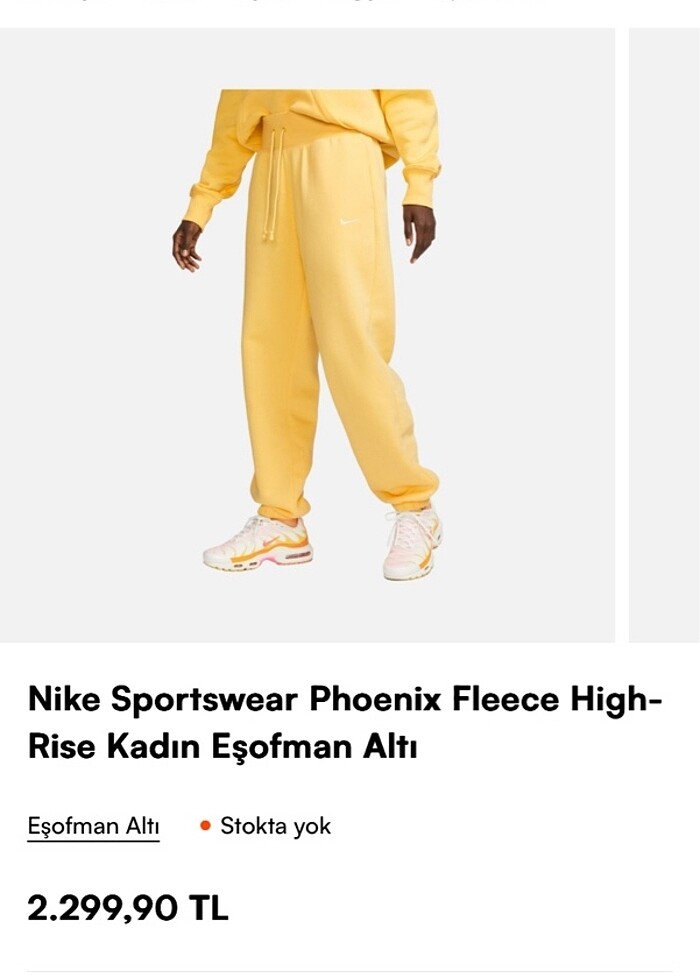
Task: Open the yellow sweatpants product photo
Action: tap(308, 335)
